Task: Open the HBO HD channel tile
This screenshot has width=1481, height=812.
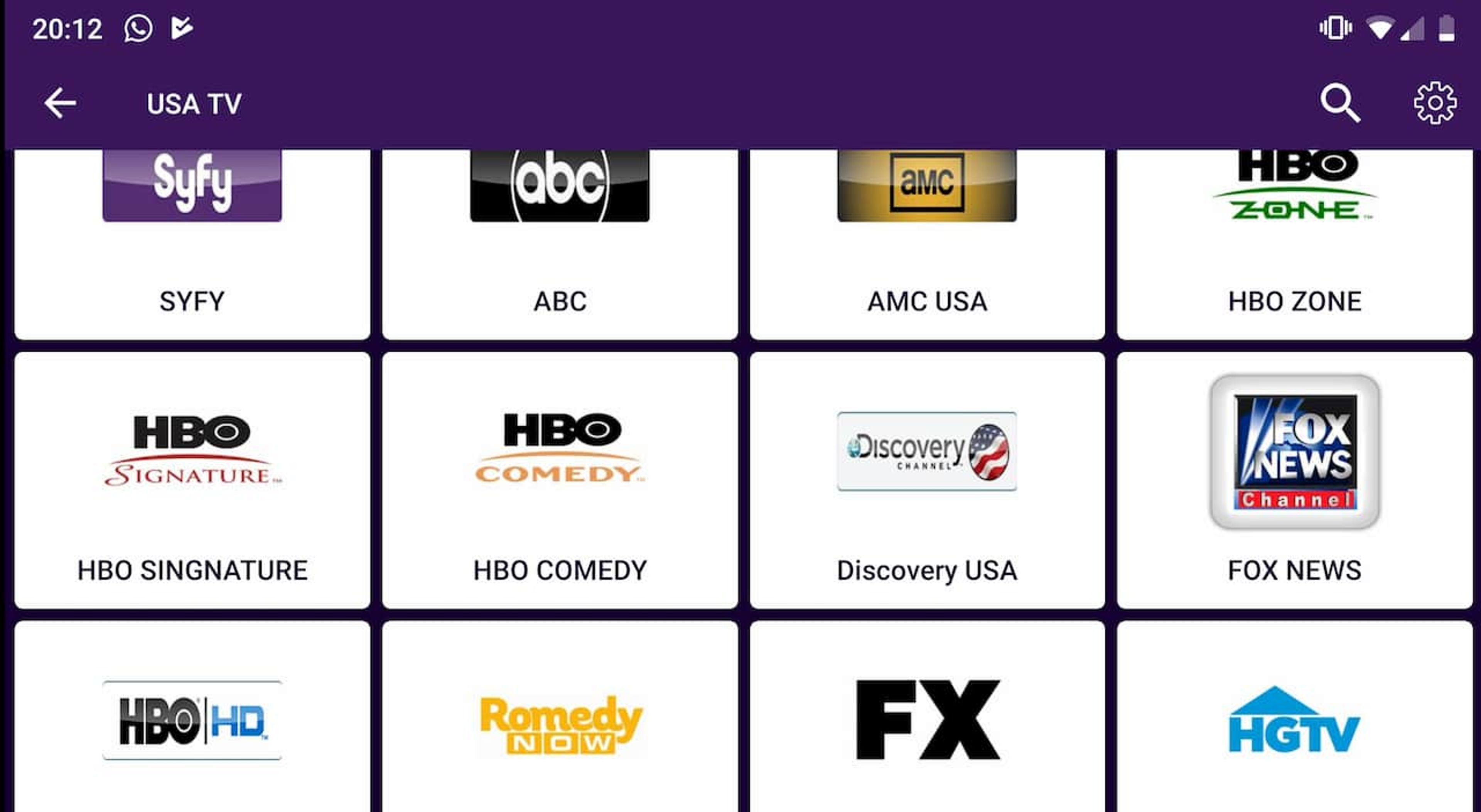Action: 192,717
